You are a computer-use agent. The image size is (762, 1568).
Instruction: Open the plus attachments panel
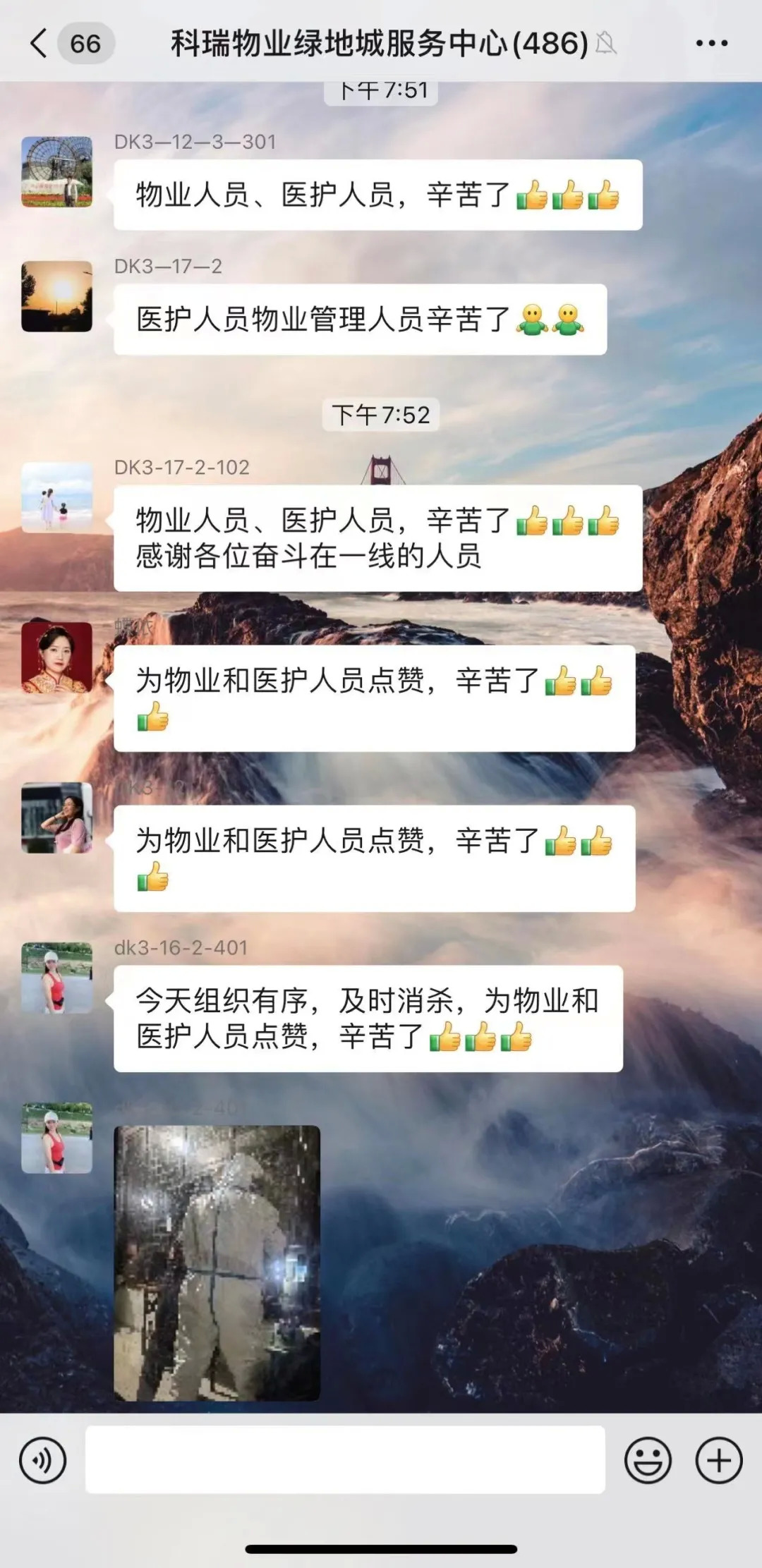point(719,1460)
